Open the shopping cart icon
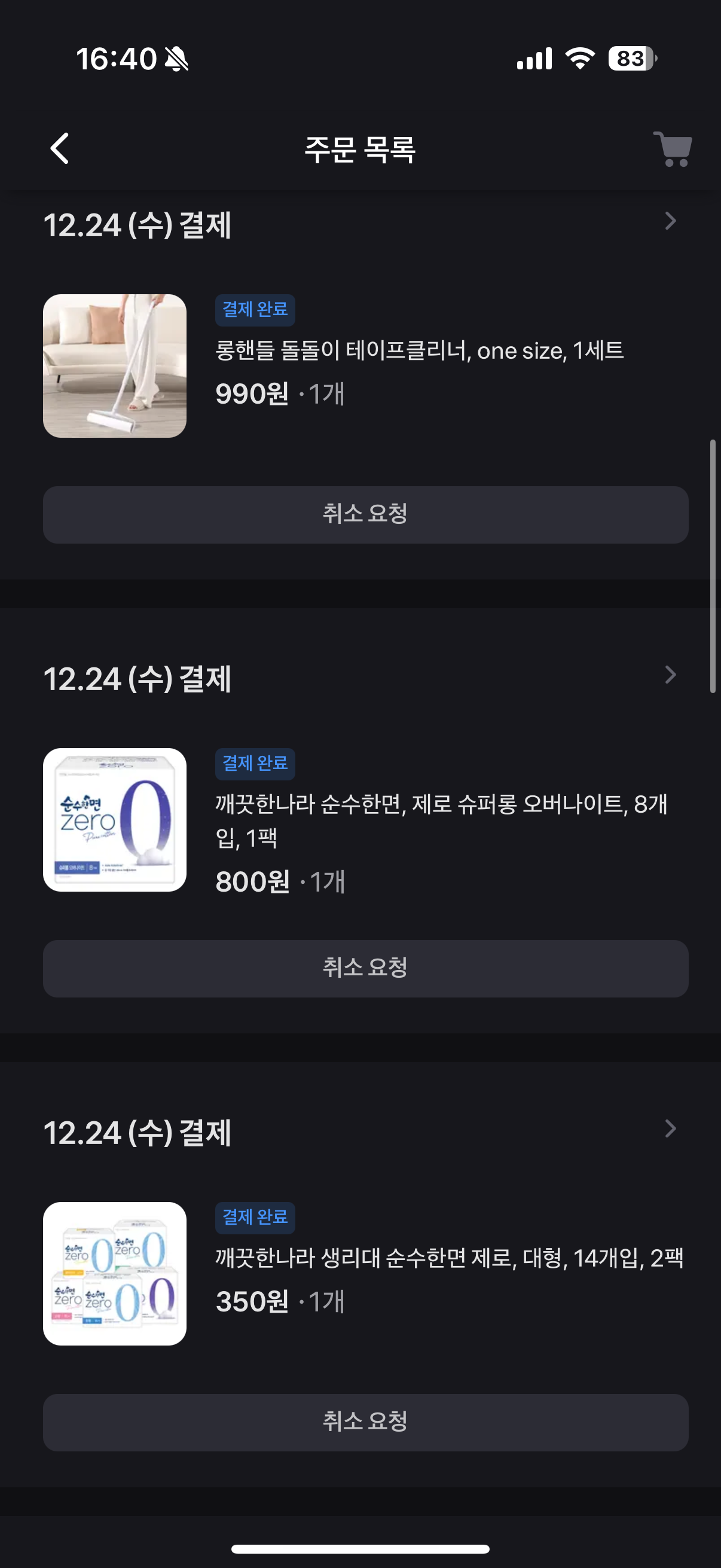Image resolution: width=721 pixels, height=1568 pixels. [673, 150]
